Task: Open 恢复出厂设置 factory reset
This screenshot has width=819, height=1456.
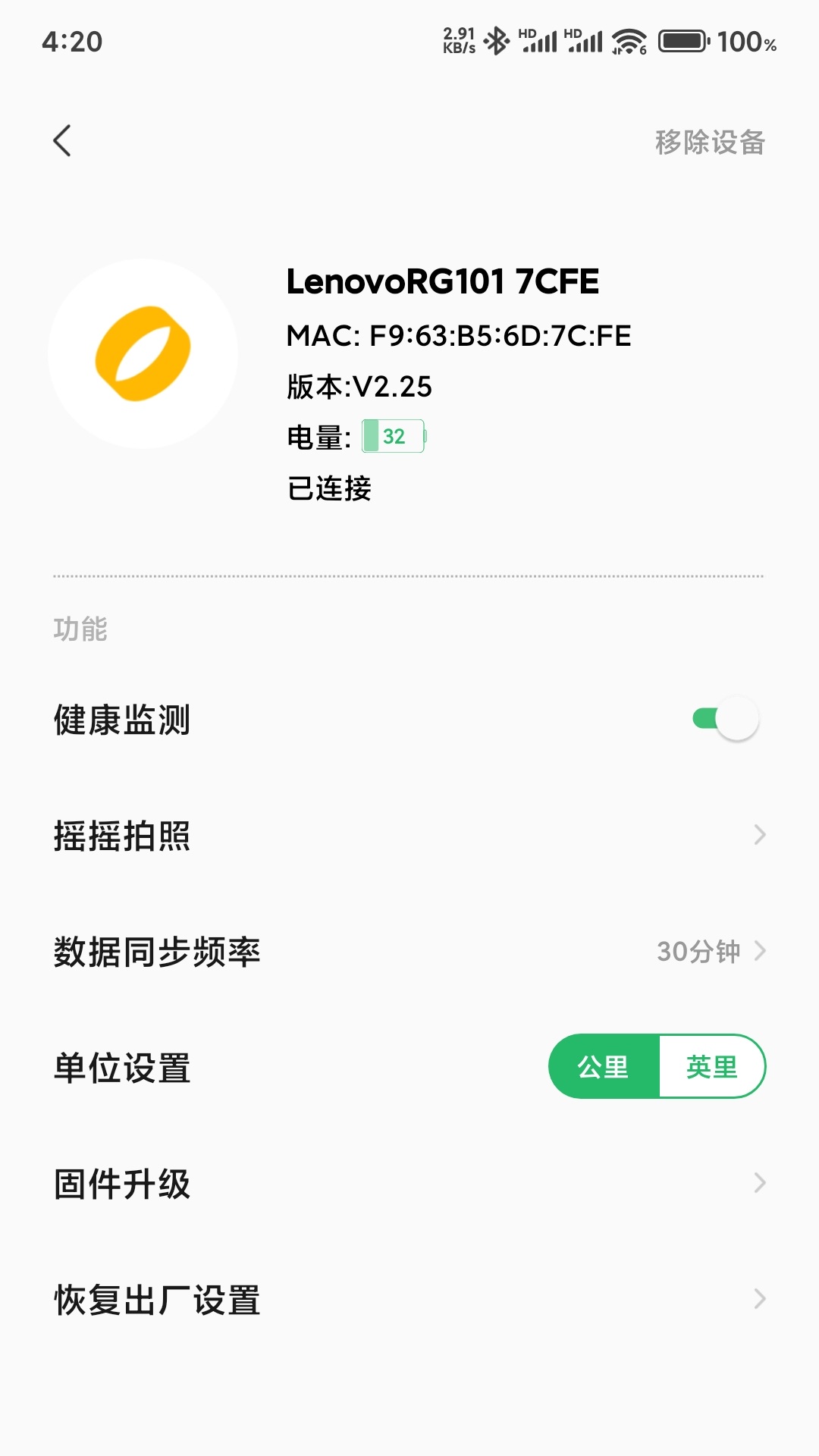Action: pyautogui.click(x=409, y=1299)
